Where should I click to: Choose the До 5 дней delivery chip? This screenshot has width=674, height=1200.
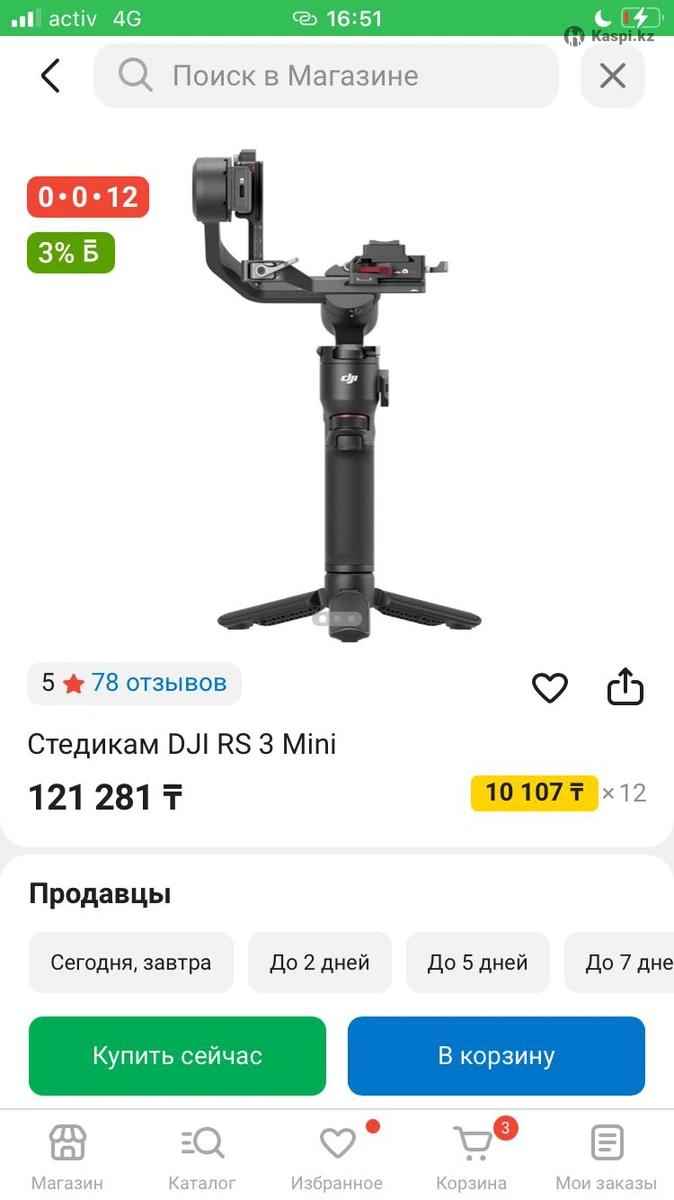pos(478,963)
